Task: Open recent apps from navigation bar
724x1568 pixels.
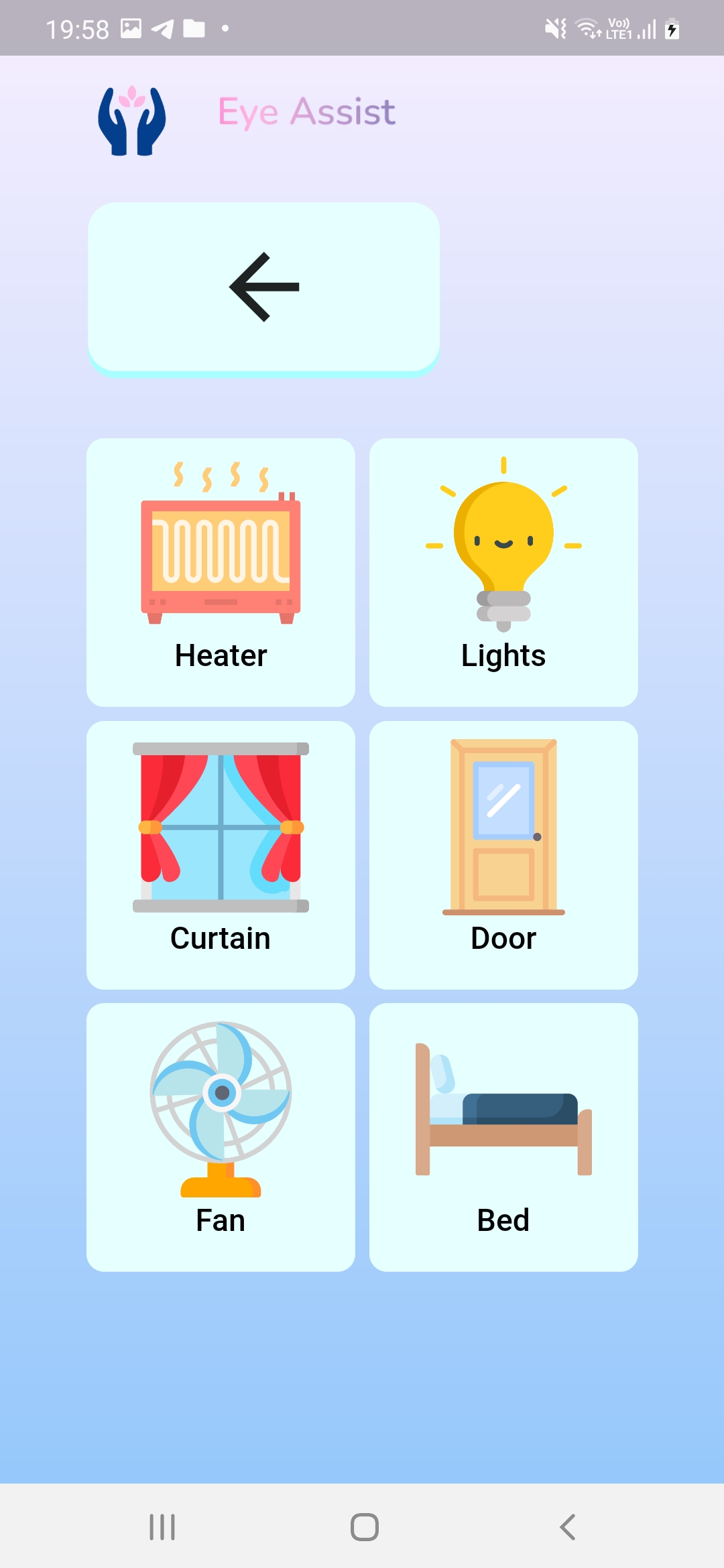Action: (162, 1527)
